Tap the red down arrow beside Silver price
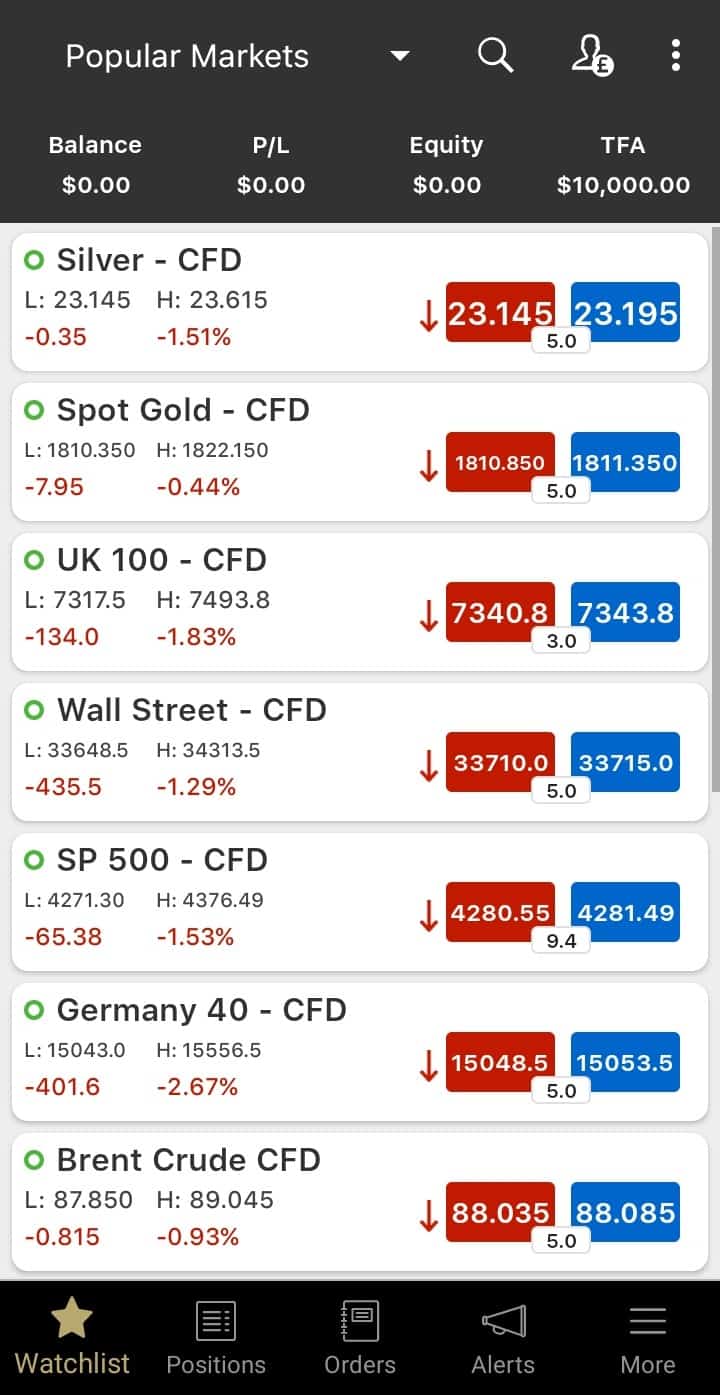The height and width of the screenshot is (1395, 720). [428, 313]
